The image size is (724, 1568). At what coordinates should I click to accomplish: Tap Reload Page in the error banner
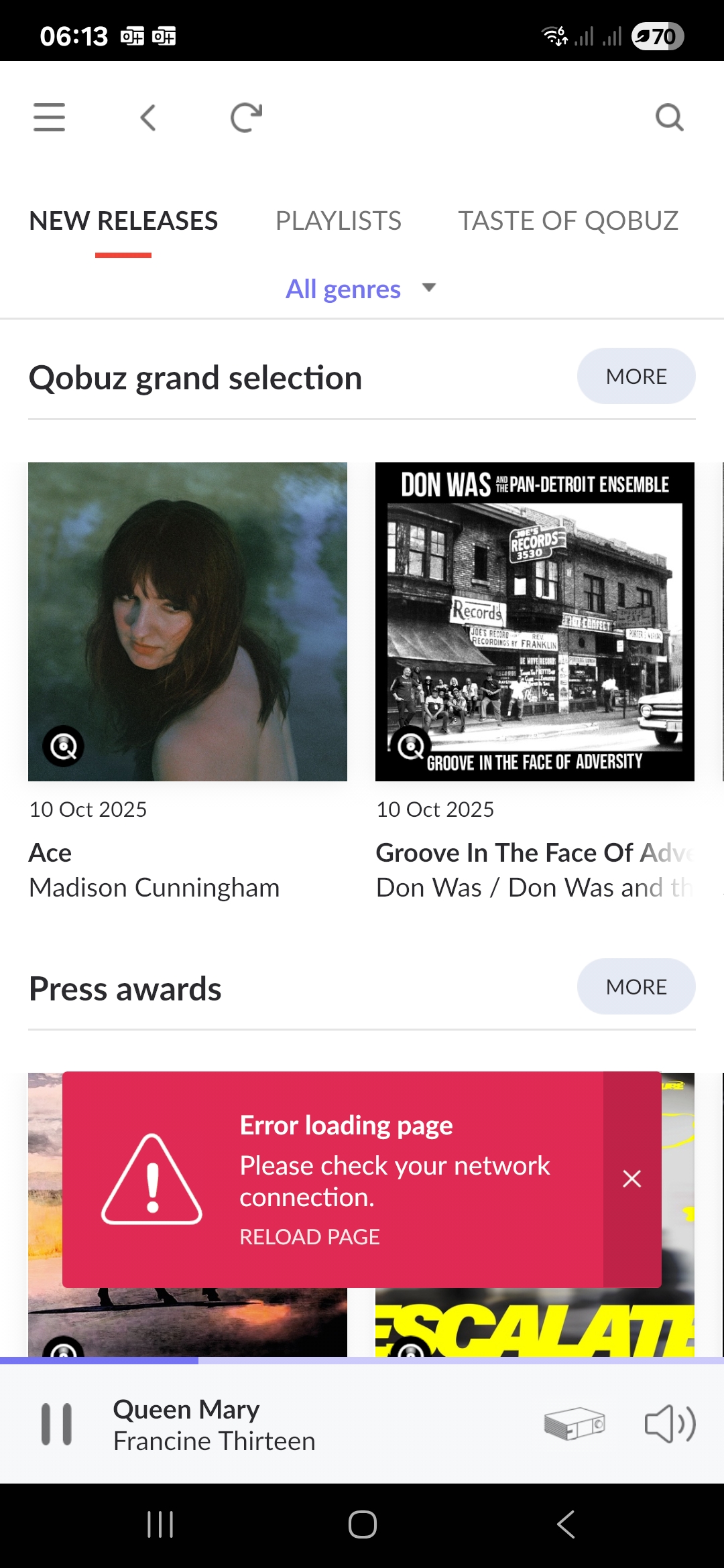pos(310,1237)
